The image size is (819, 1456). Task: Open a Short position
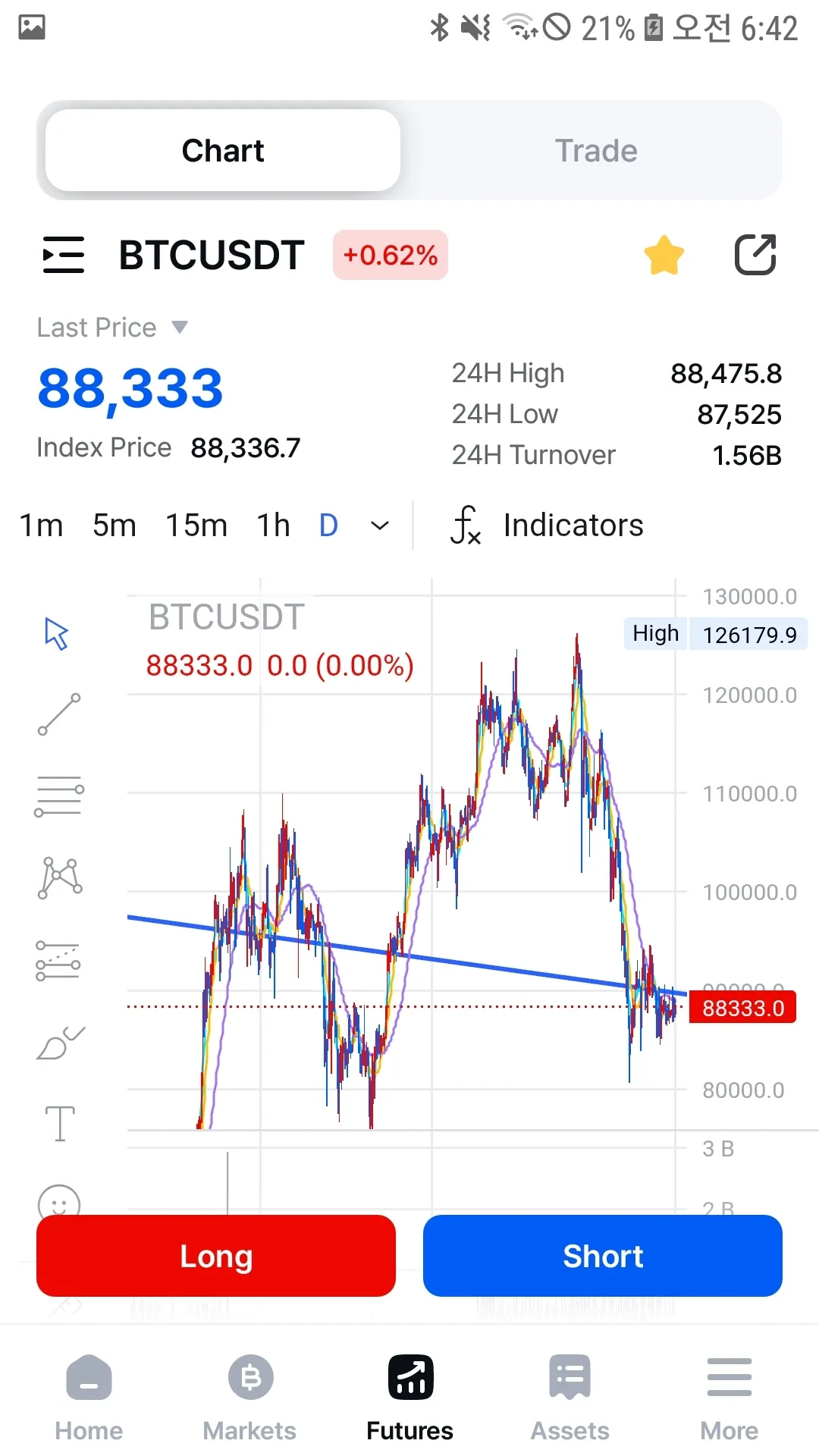click(x=603, y=1256)
